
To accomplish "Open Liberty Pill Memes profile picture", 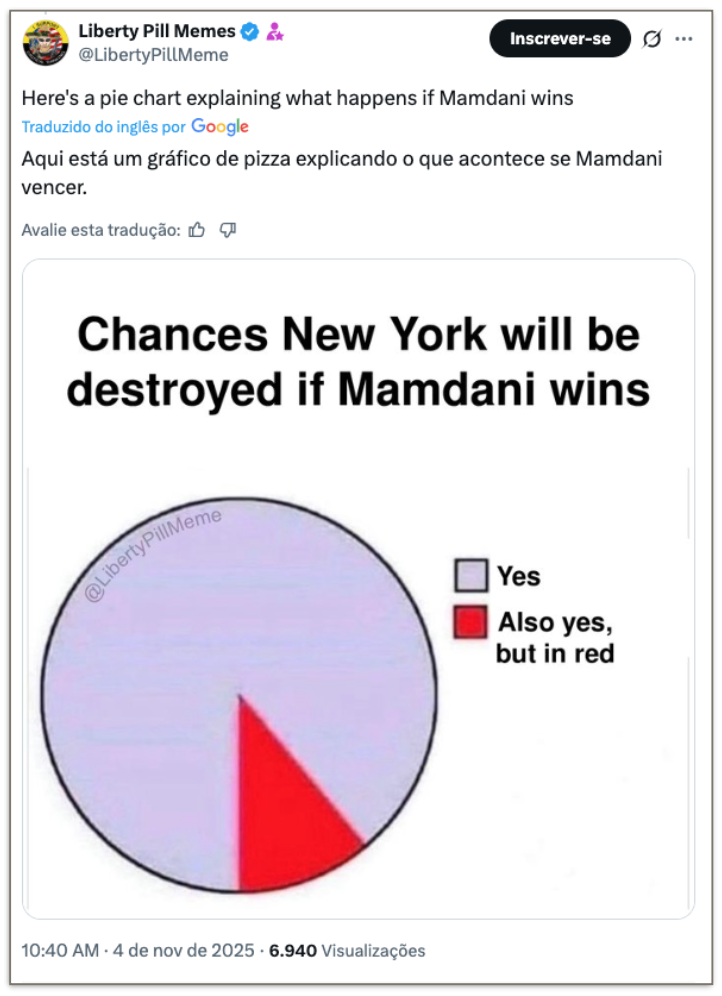I will (x=45, y=43).
